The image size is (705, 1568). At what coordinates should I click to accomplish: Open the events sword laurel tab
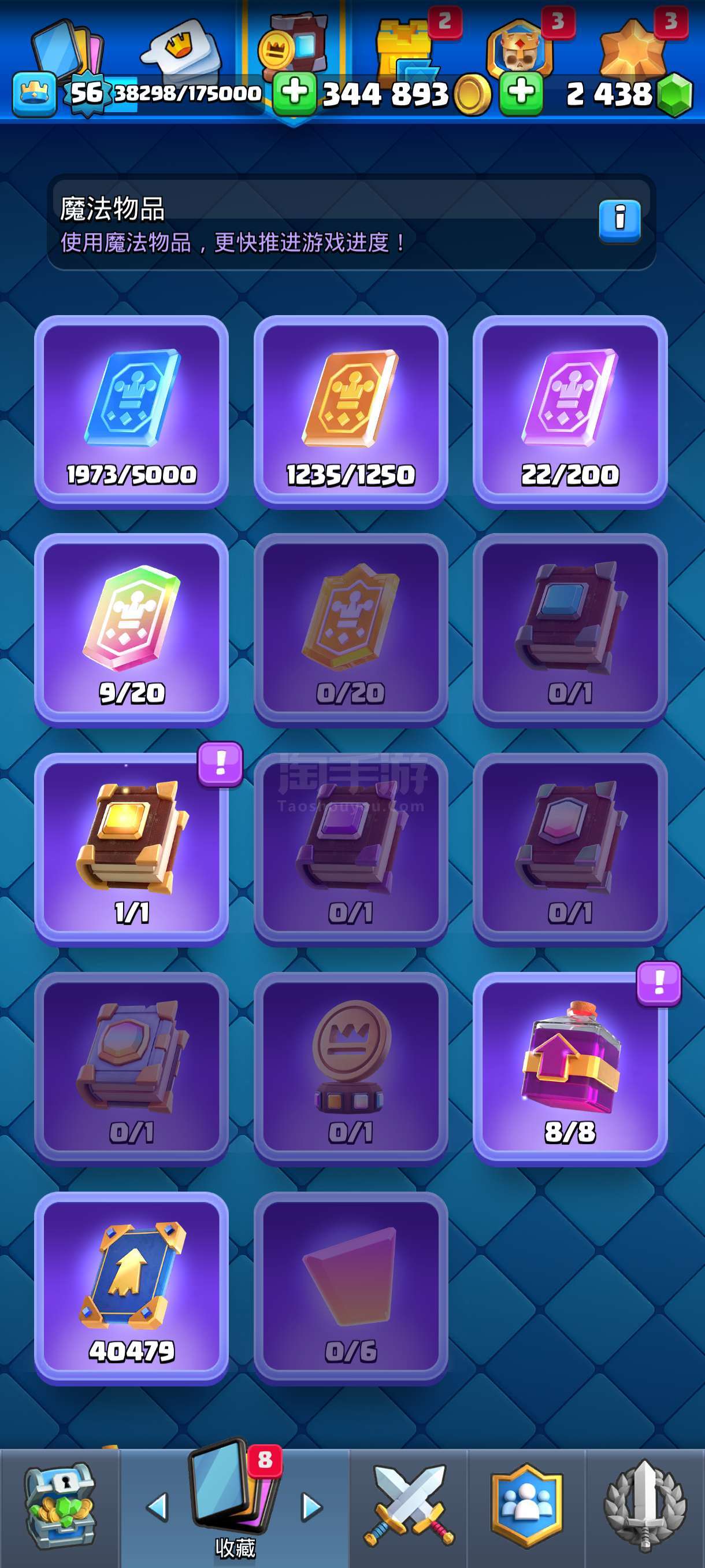point(645,1506)
